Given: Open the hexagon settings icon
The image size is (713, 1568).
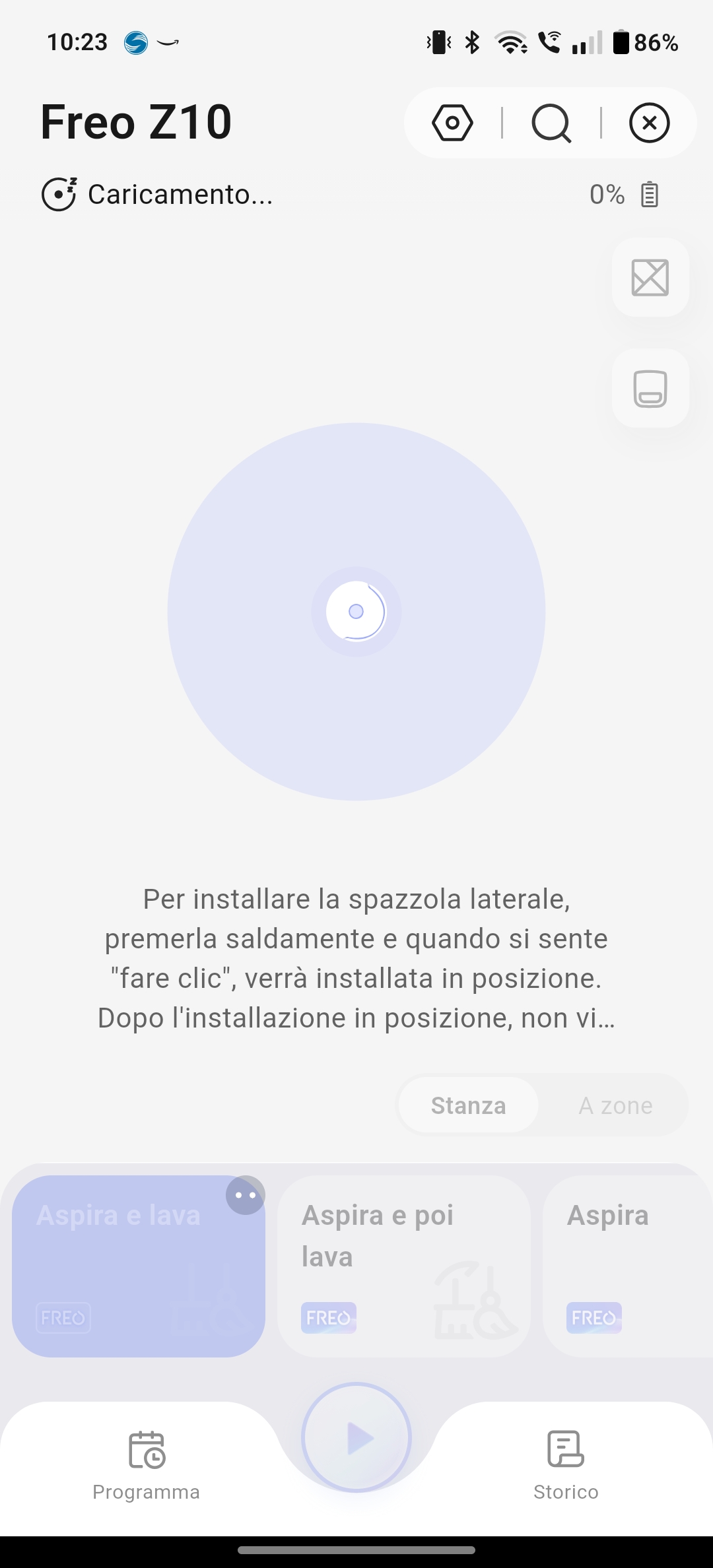Looking at the screenshot, I should (452, 123).
